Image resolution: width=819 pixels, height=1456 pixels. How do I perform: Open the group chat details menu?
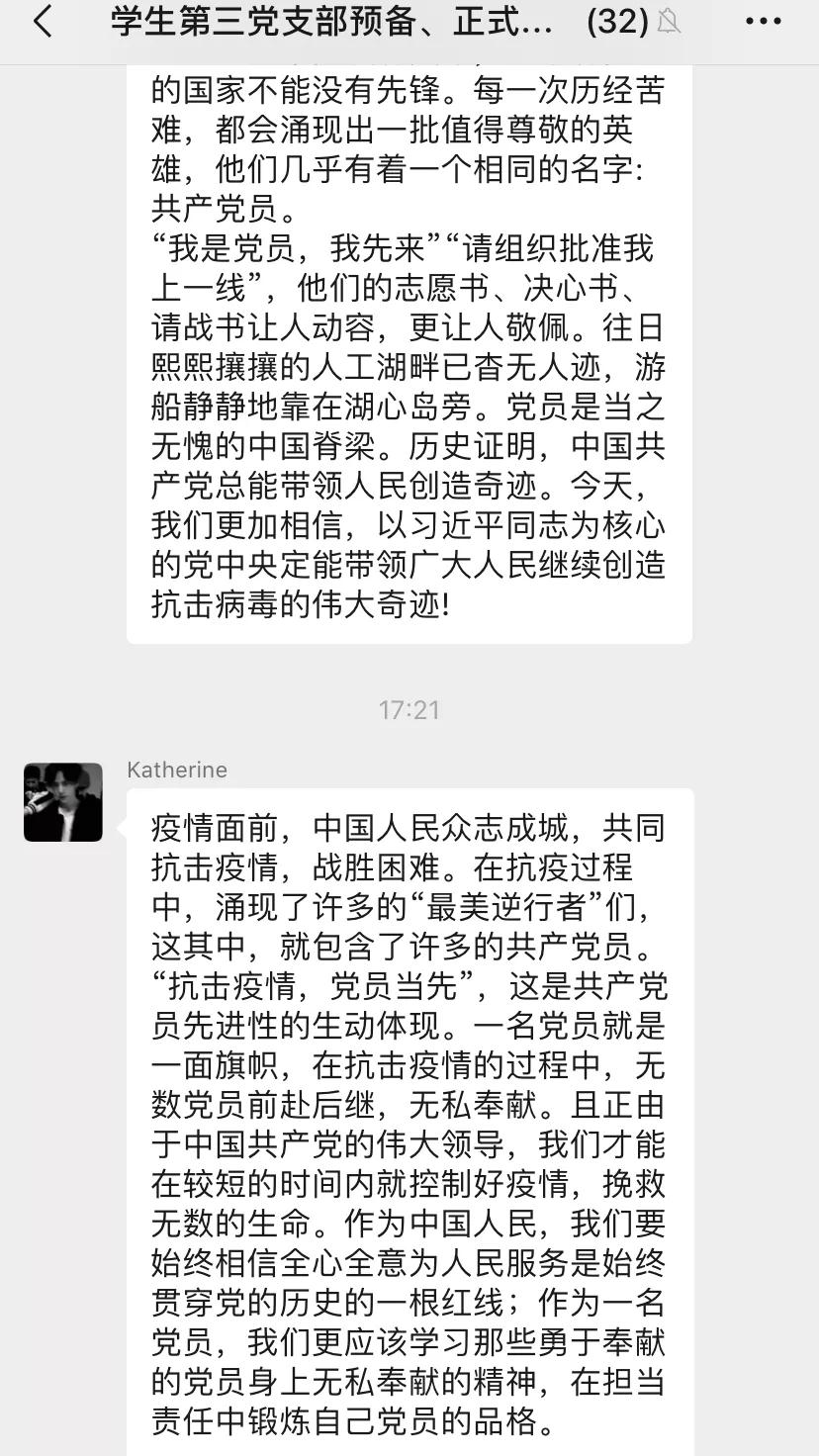click(x=763, y=22)
